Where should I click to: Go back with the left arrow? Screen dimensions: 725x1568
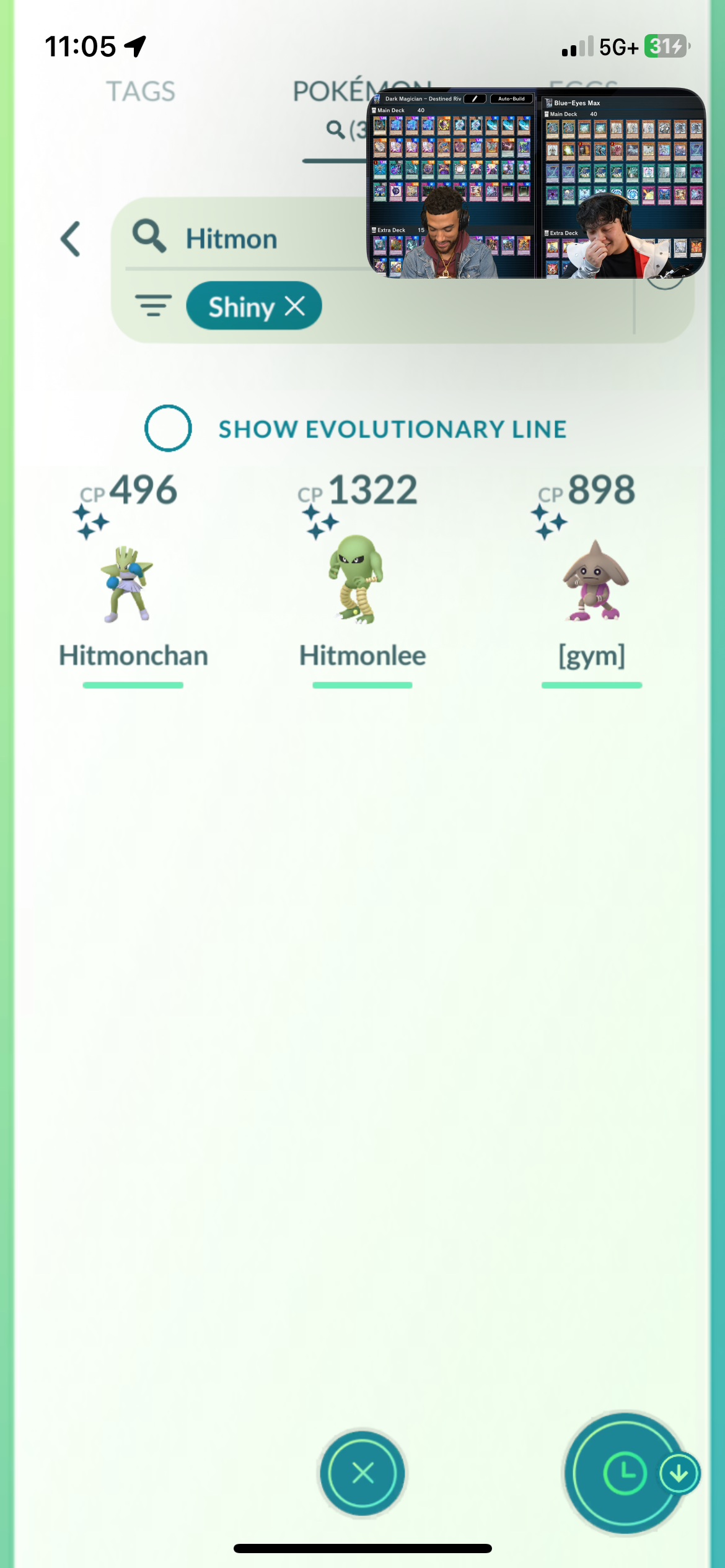pos(71,239)
